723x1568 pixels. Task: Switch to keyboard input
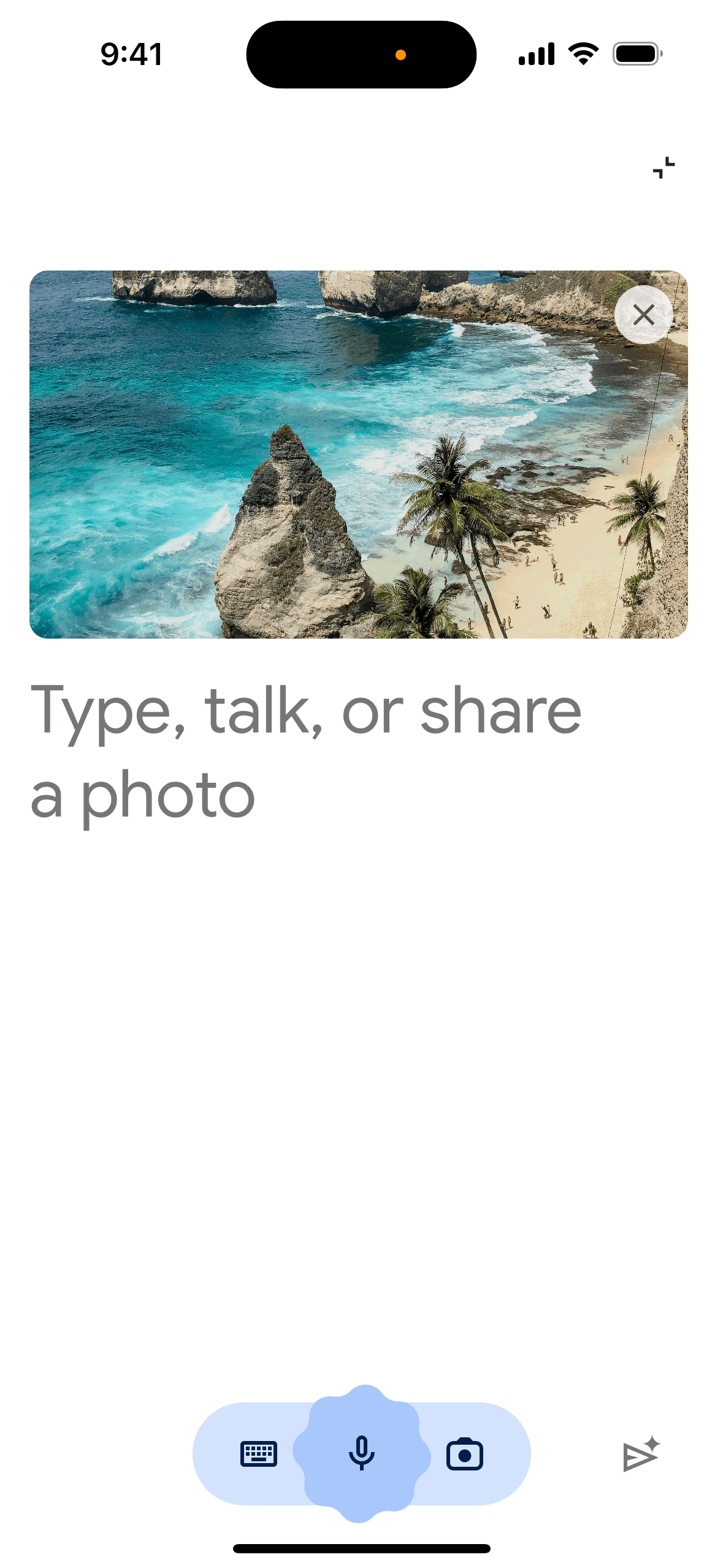(x=259, y=1453)
